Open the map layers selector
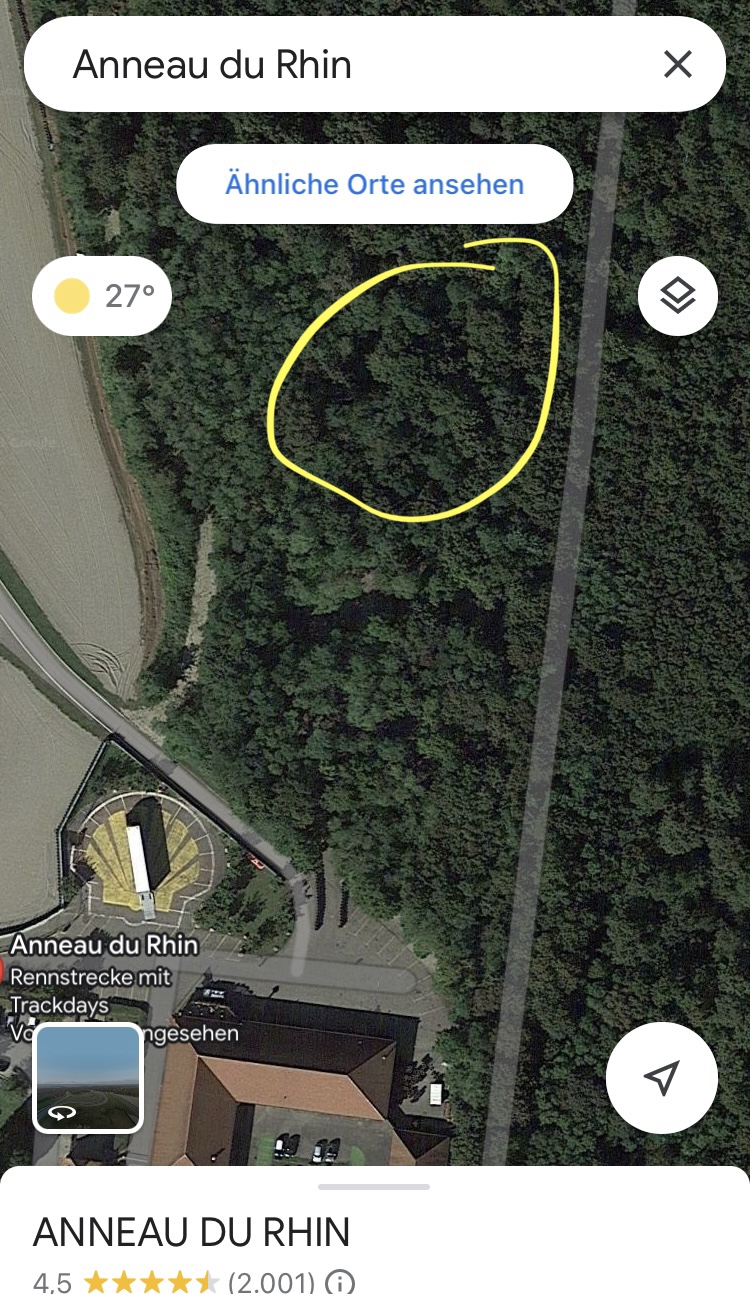The width and height of the screenshot is (750, 1294). click(x=677, y=296)
